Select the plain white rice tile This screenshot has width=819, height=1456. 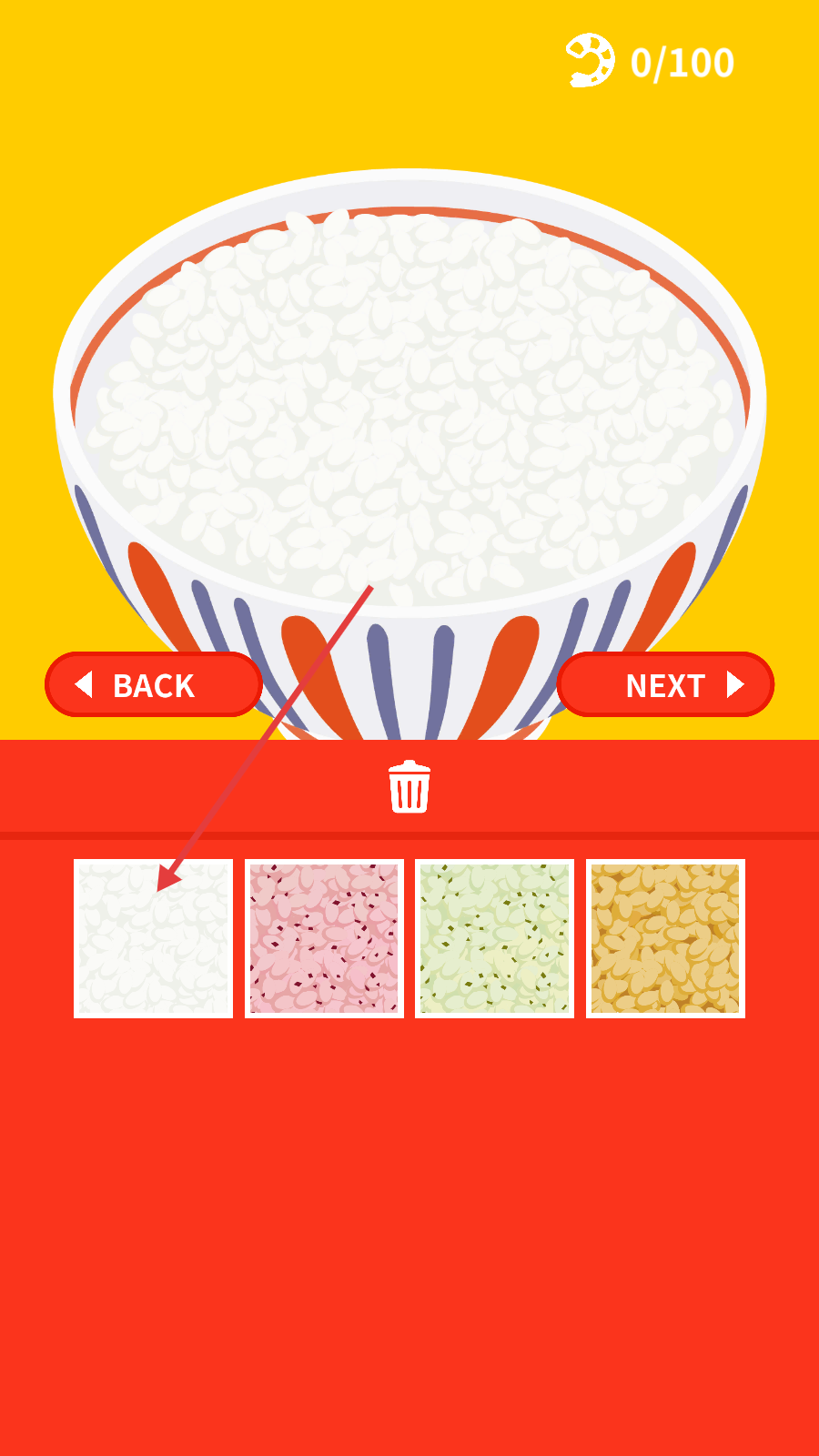(x=153, y=938)
